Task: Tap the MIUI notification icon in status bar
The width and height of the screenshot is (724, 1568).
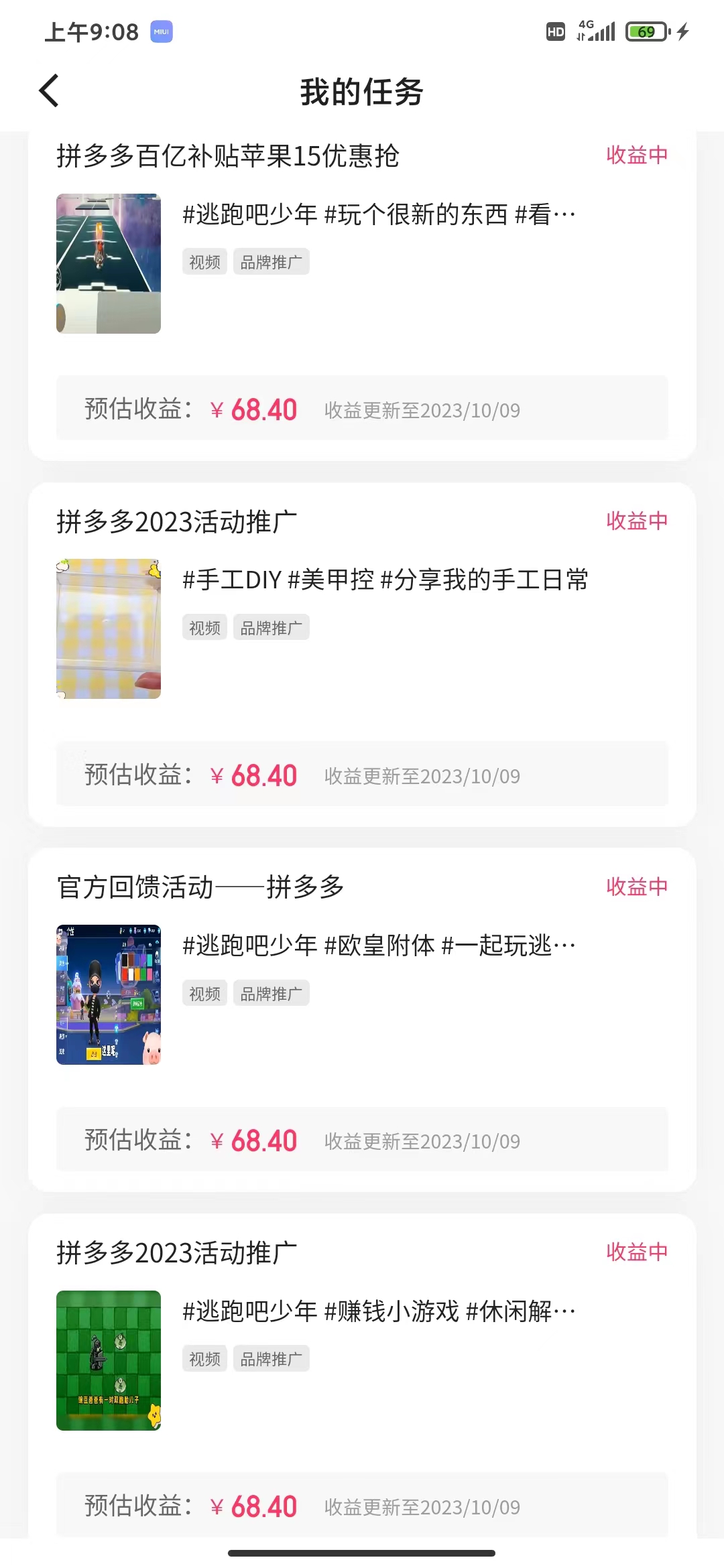Action: [161, 31]
